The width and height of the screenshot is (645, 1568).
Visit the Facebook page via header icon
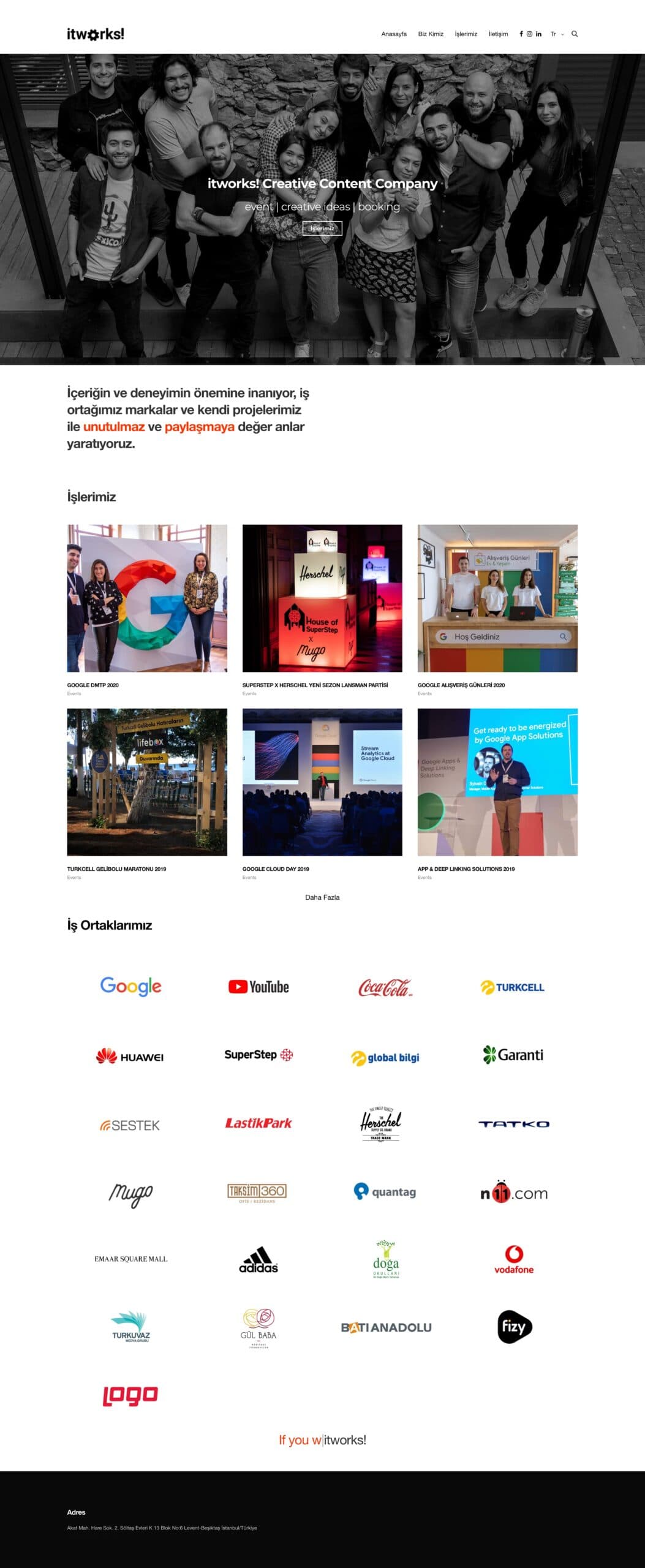(x=521, y=34)
